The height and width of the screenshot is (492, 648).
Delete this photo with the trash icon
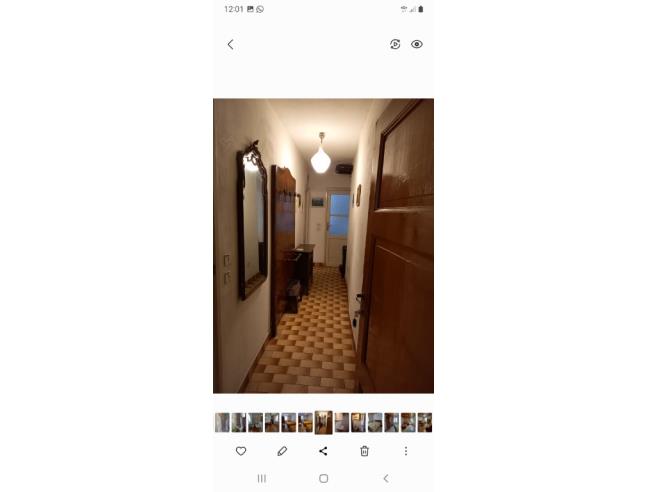(364, 451)
